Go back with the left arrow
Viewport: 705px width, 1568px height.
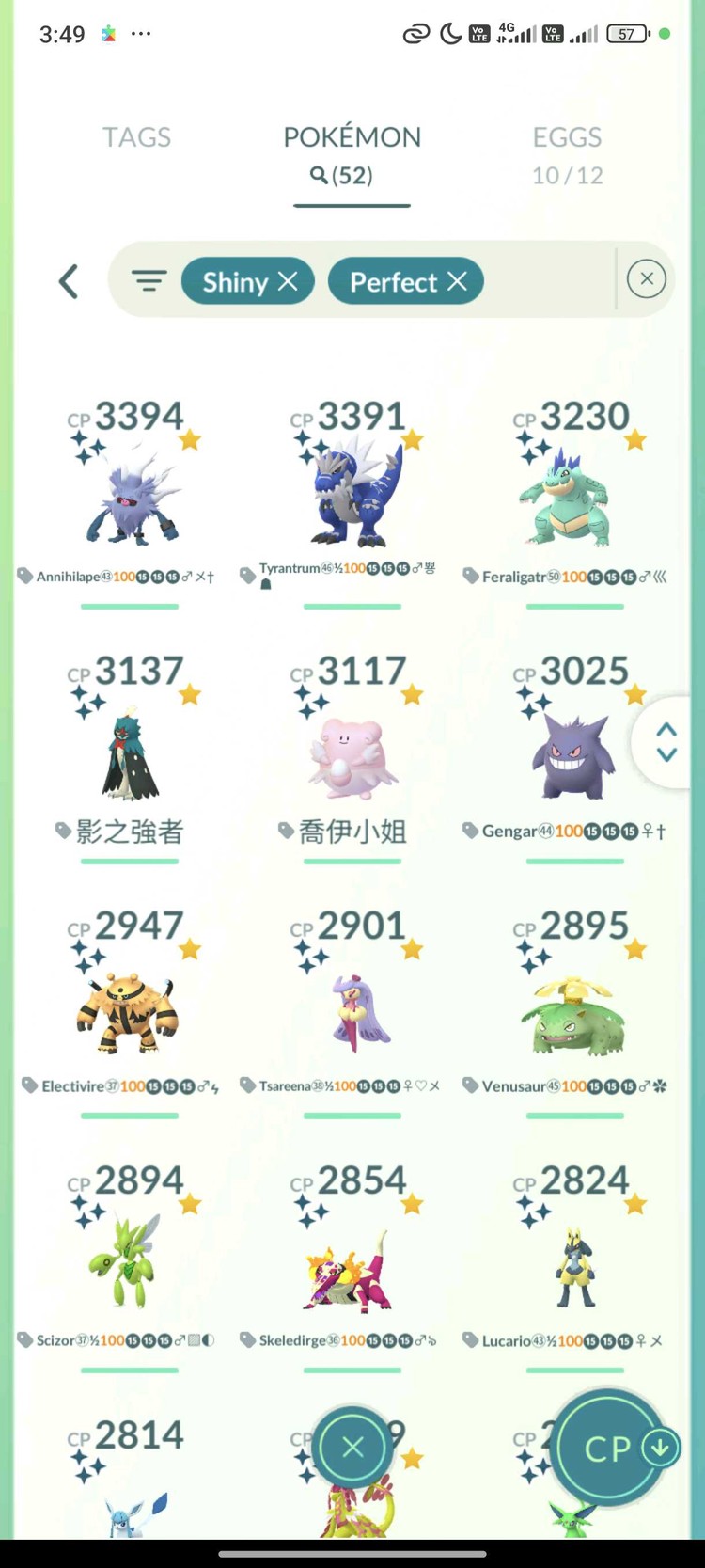(69, 281)
